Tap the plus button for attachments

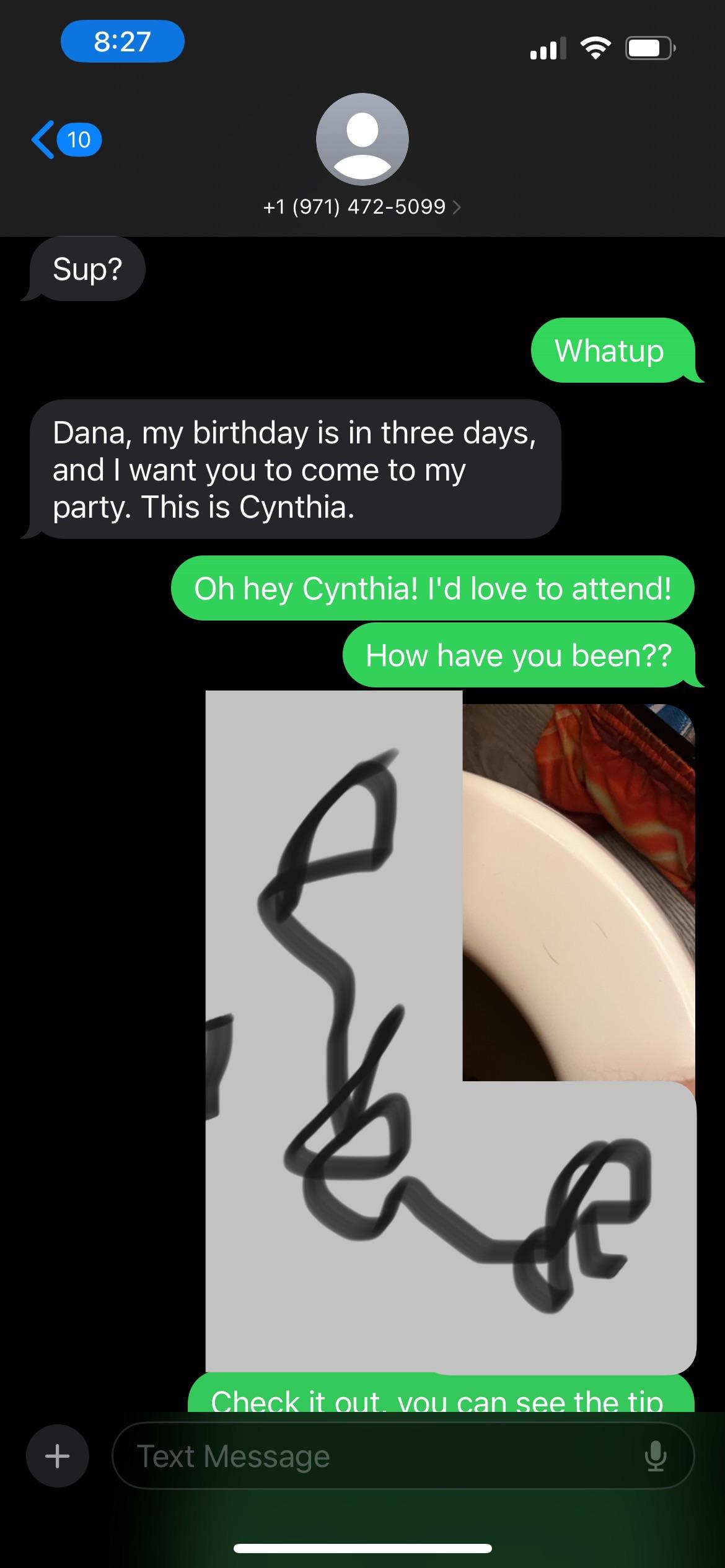(57, 1456)
